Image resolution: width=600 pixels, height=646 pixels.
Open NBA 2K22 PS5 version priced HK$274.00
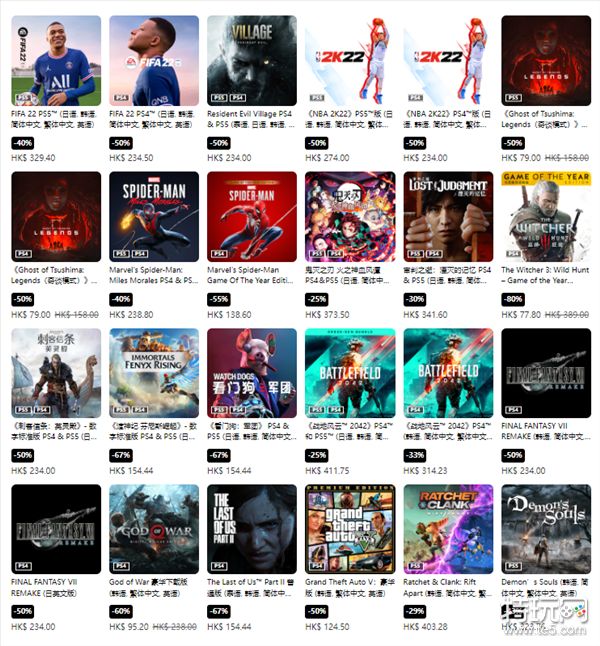pyautogui.click(x=349, y=60)
